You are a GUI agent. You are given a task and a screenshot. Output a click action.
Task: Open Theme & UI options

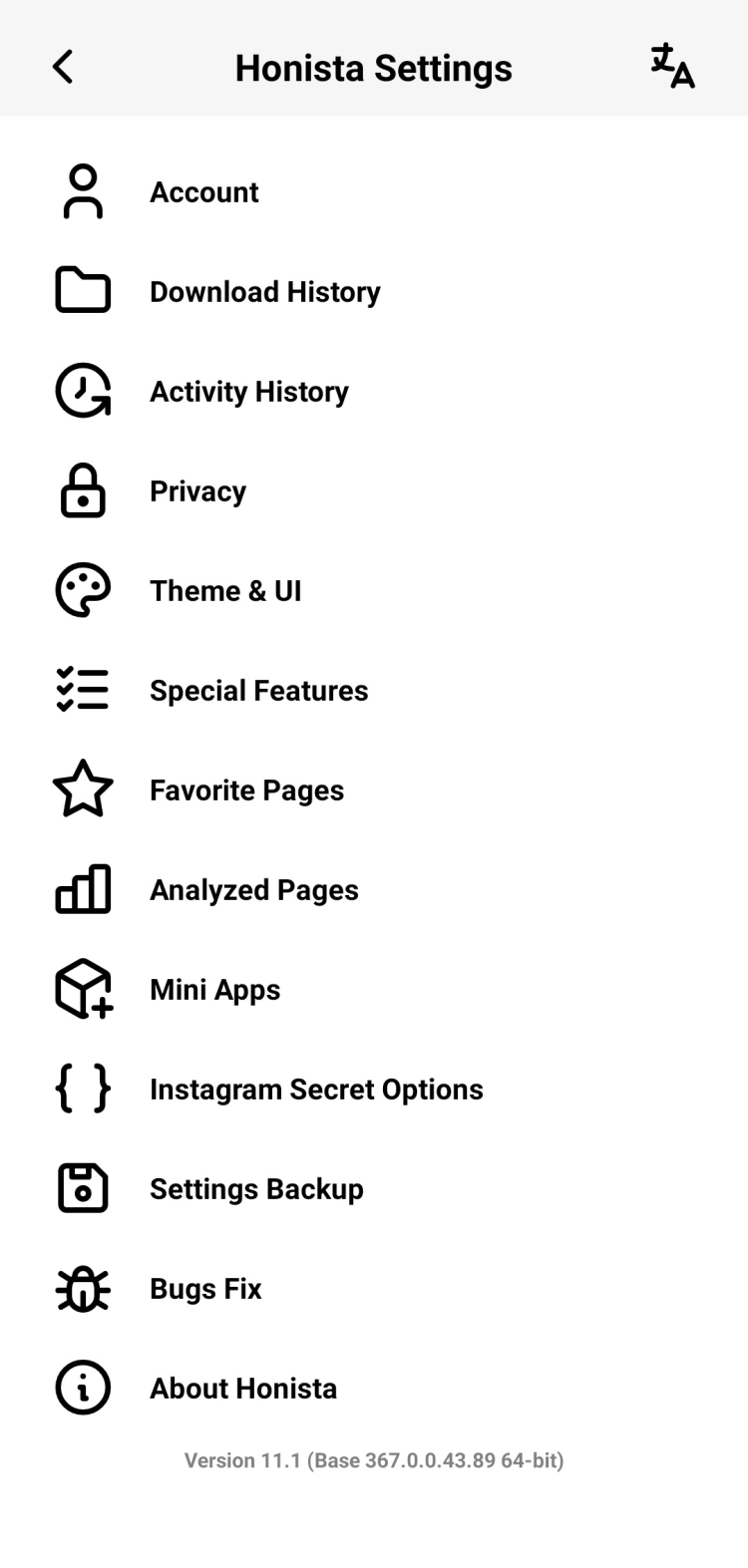coord(225,591)
